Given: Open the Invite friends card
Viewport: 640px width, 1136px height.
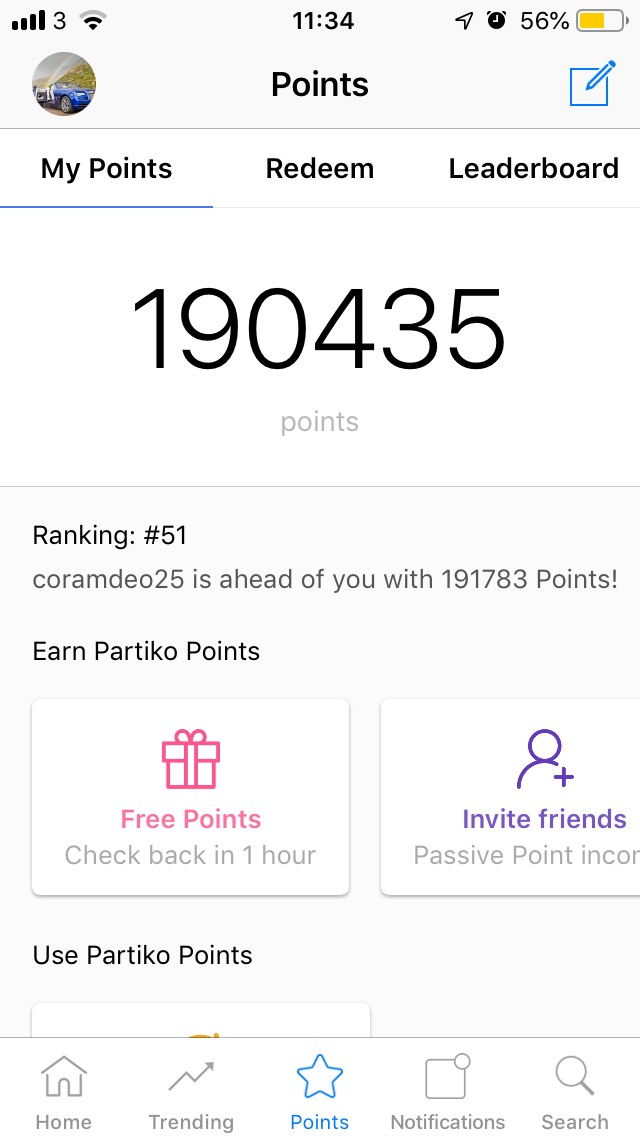Looking at the screenshot, I should tap(512, 796).
